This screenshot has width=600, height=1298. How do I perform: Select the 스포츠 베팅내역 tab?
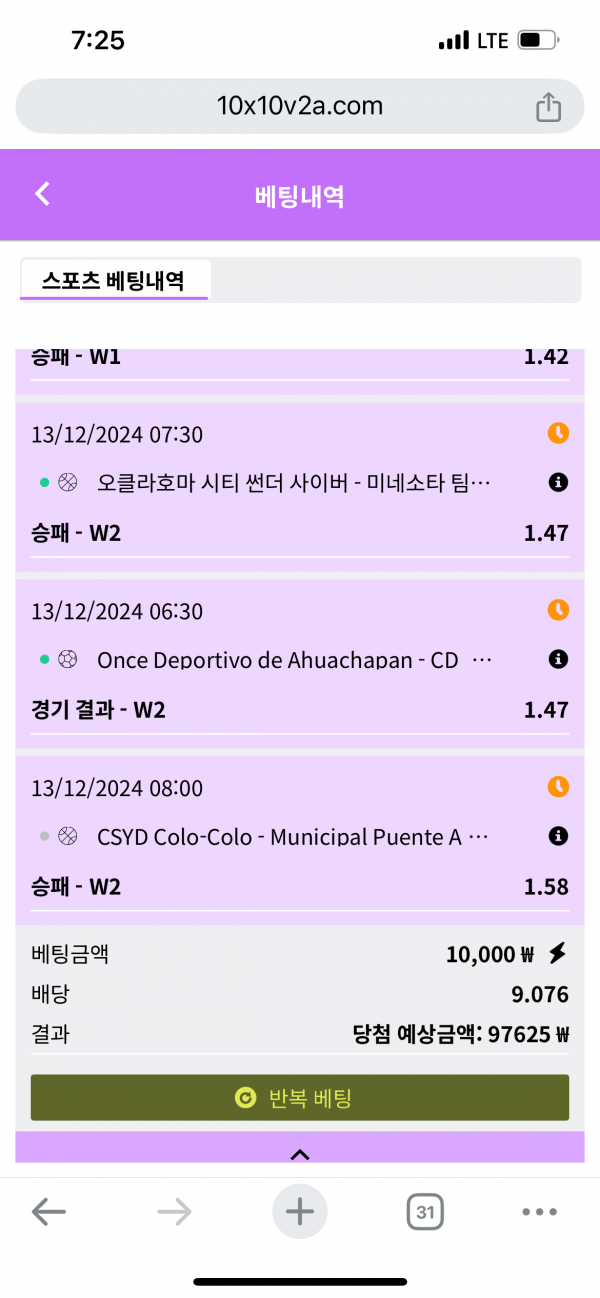[113, 280]
